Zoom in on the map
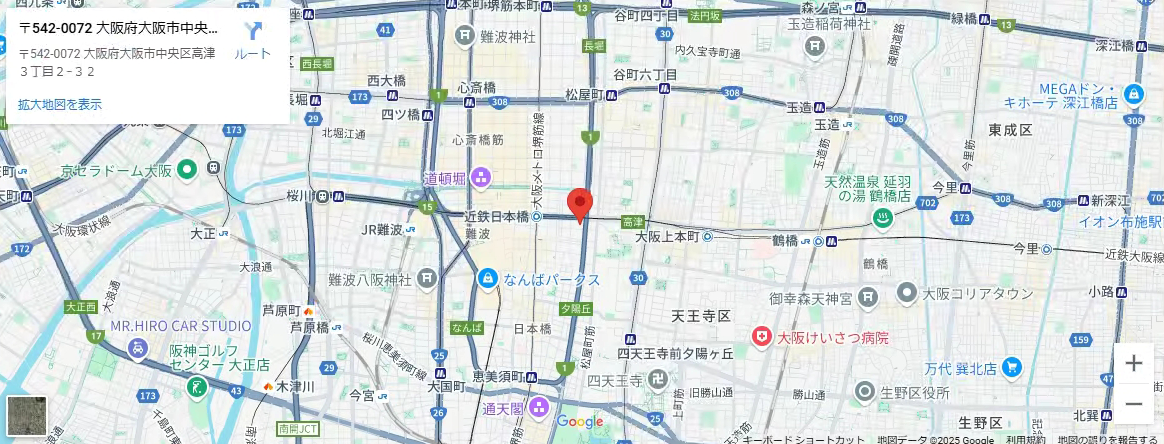 pos(1133,363)
